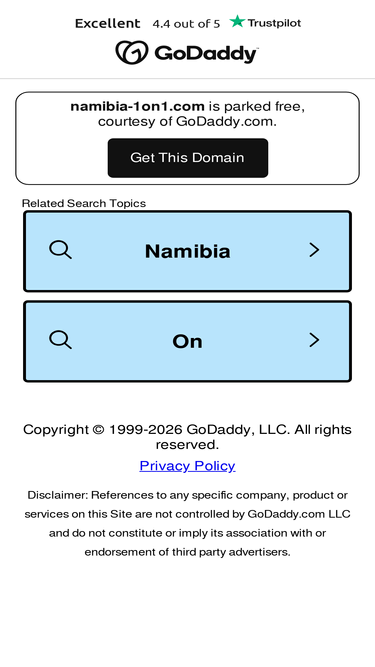Tap the Get This Domain button
This screenshot has width=375, height=667.
188,158
